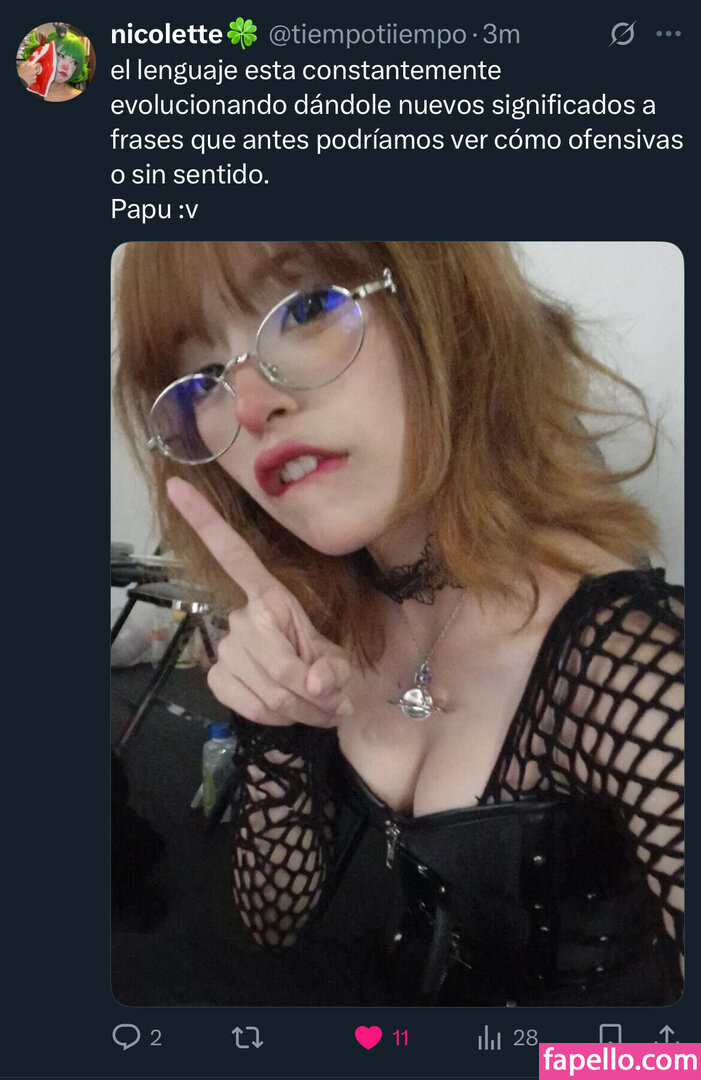Tap the Grok icon beside the overflow menu
The image size is (701, 1080).
click(622, 34)
